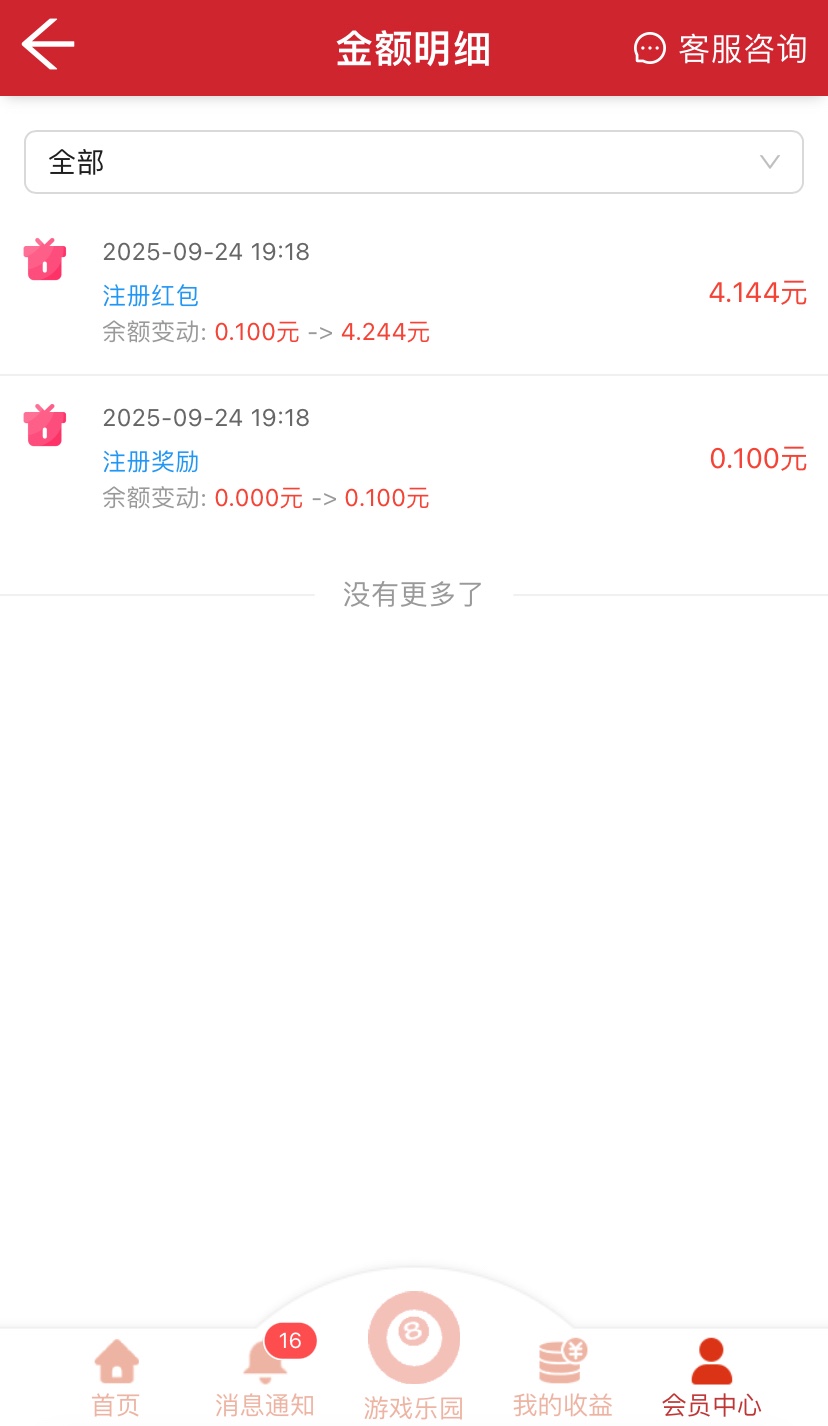This screenshot has height=1426, width=828.
Task: Switch to the 我的收益 tab
Action: [562, 1378]
